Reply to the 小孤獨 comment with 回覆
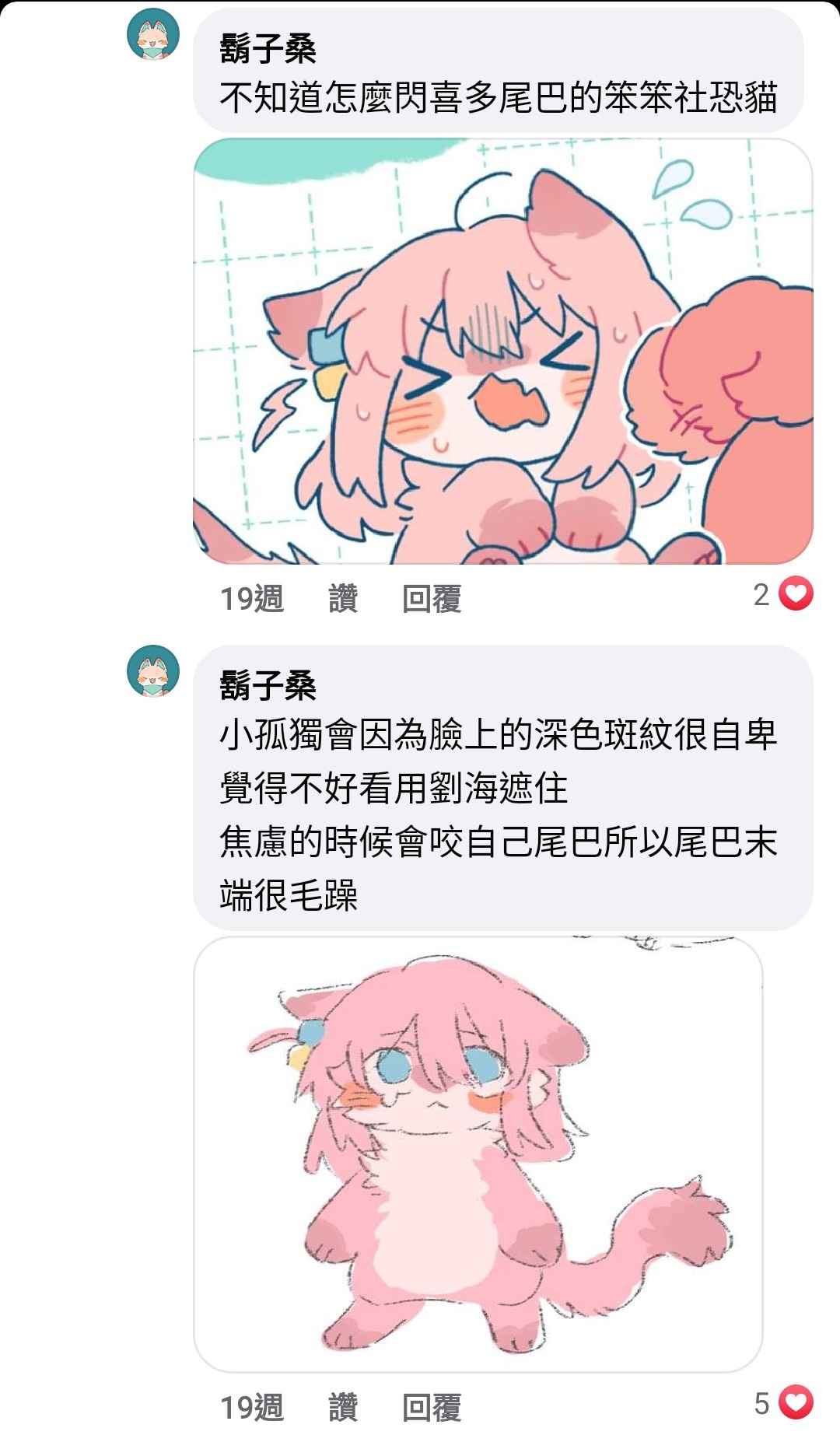Screen dimensions: 840x1442 432,1408
